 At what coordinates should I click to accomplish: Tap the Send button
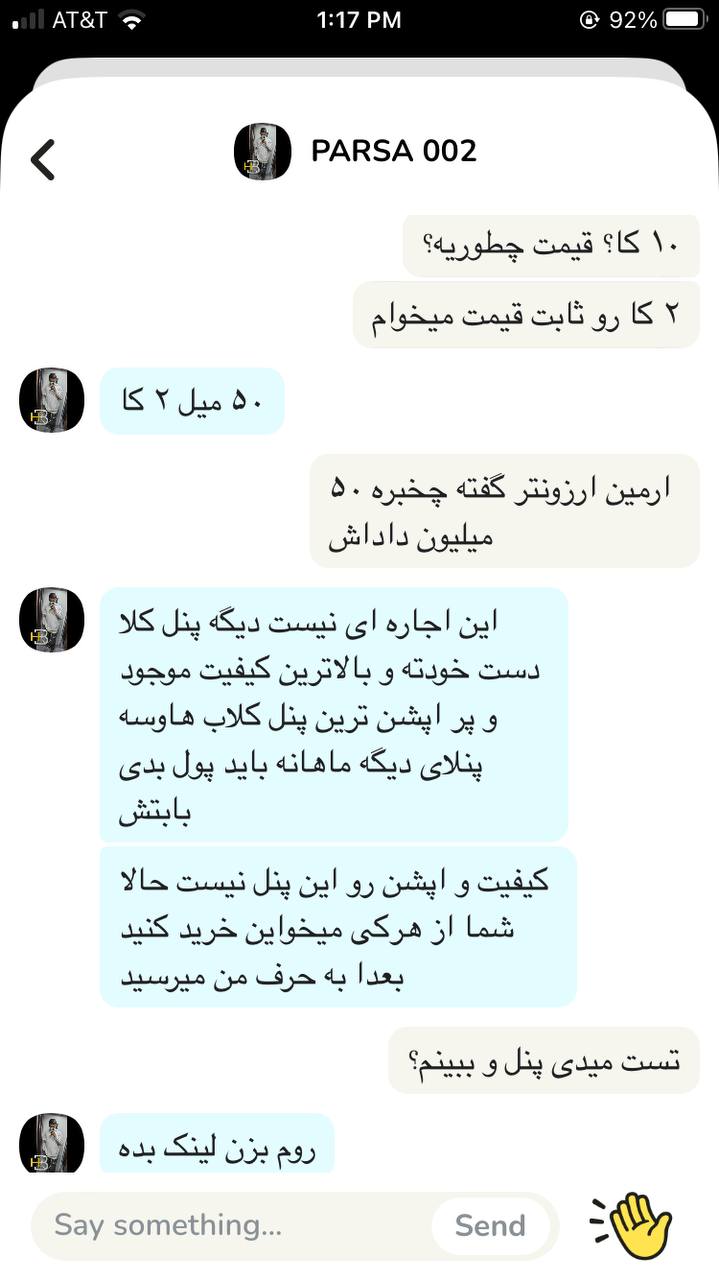(x=490, y=1226)
